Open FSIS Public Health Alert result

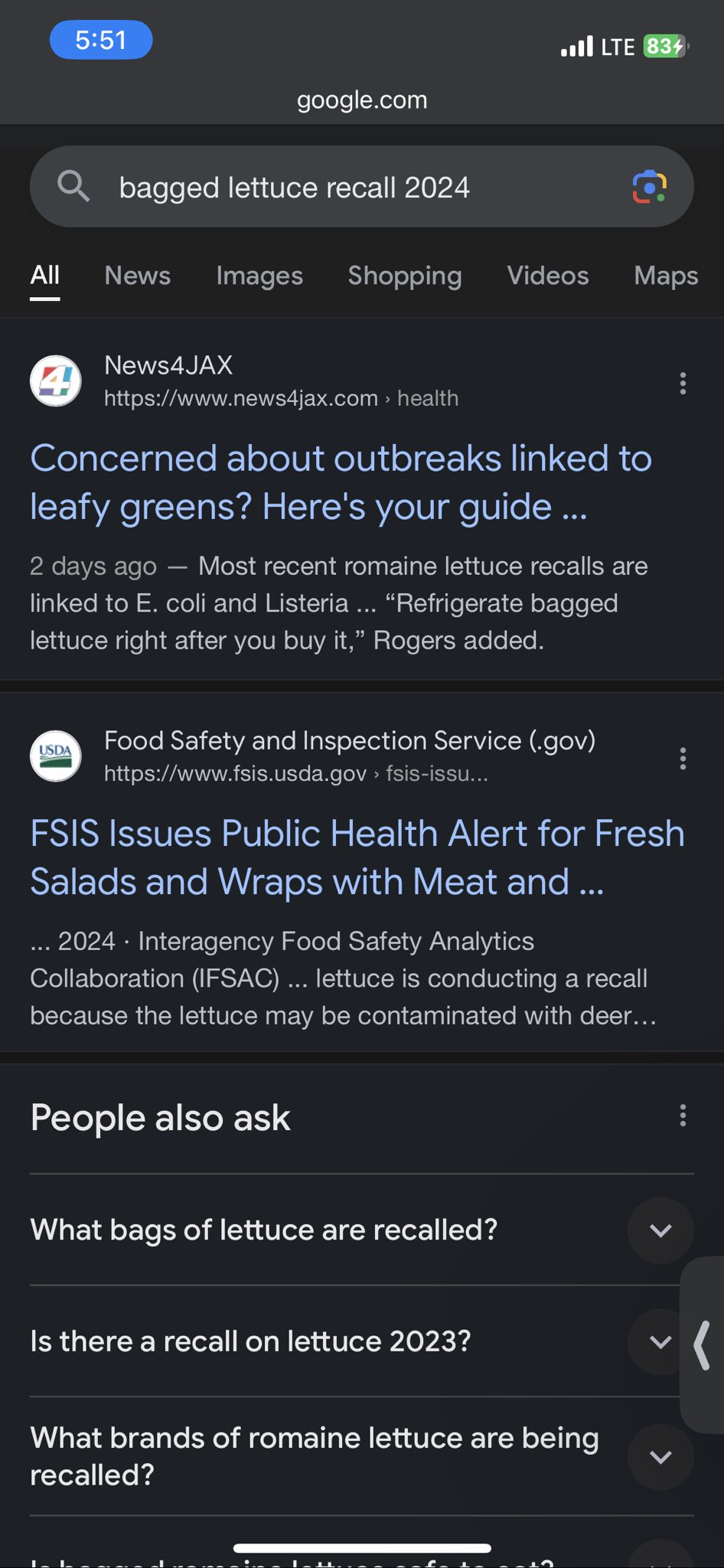pyautogui.click(x=357, y=857)
